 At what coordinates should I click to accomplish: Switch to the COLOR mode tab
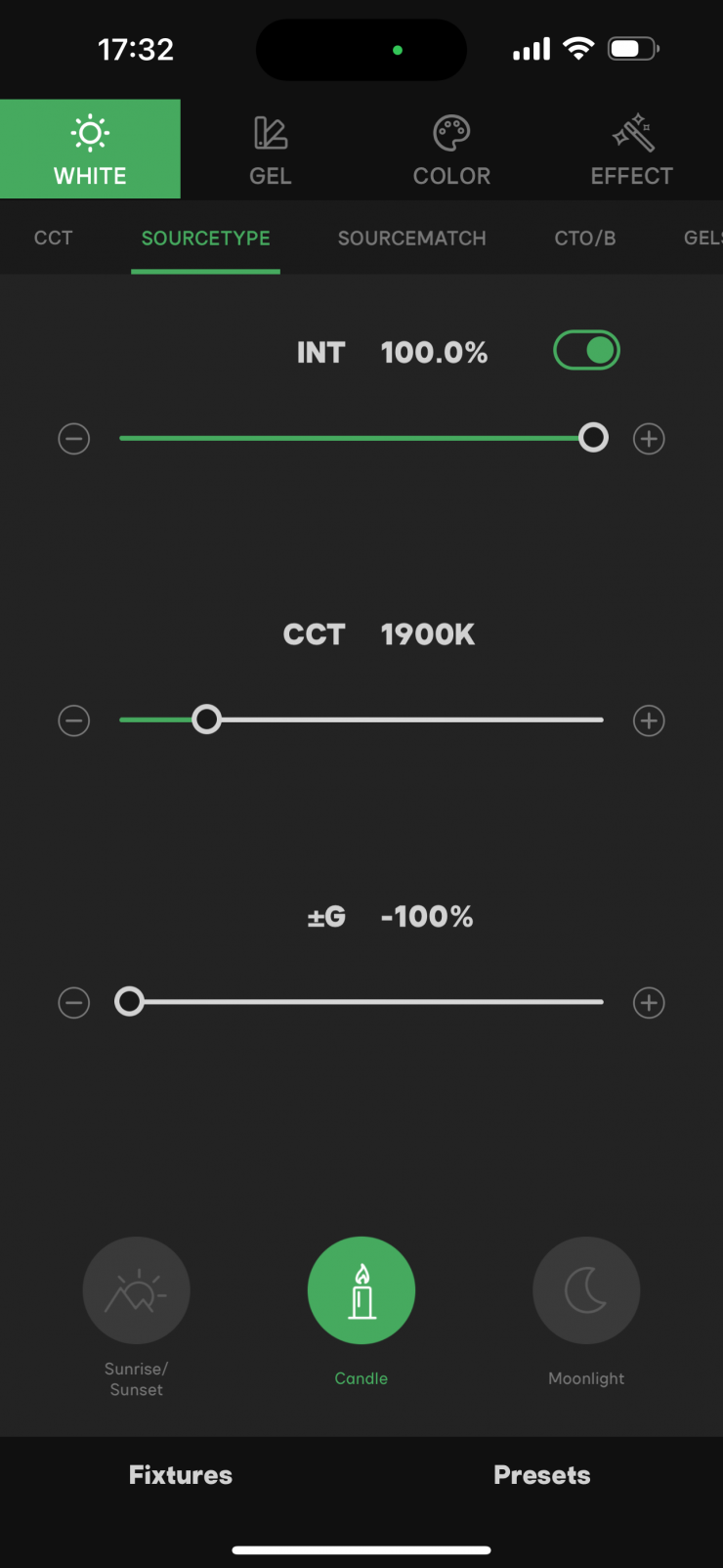point(451,150)
